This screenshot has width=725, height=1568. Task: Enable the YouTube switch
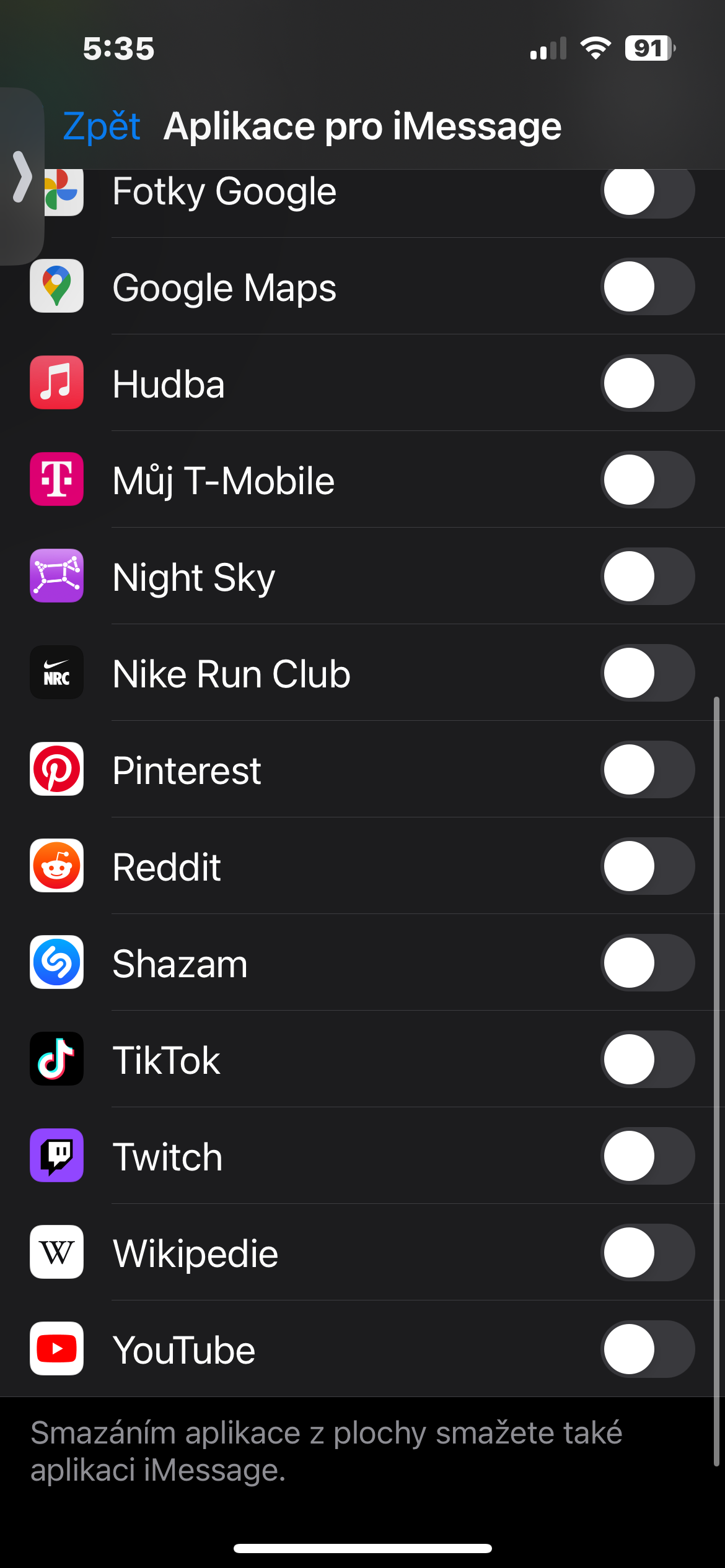point(648,1349)
